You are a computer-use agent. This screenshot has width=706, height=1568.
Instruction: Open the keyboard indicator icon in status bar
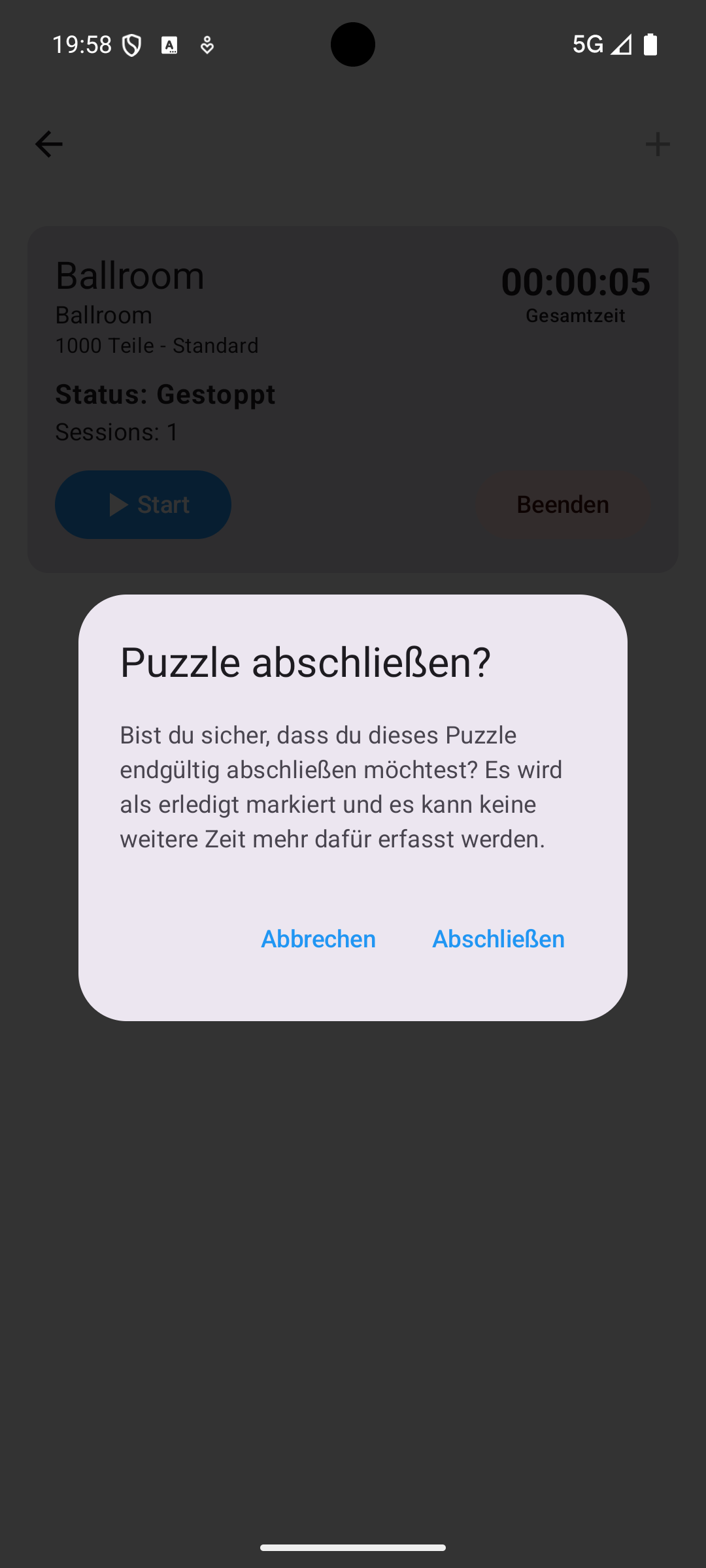170,44
